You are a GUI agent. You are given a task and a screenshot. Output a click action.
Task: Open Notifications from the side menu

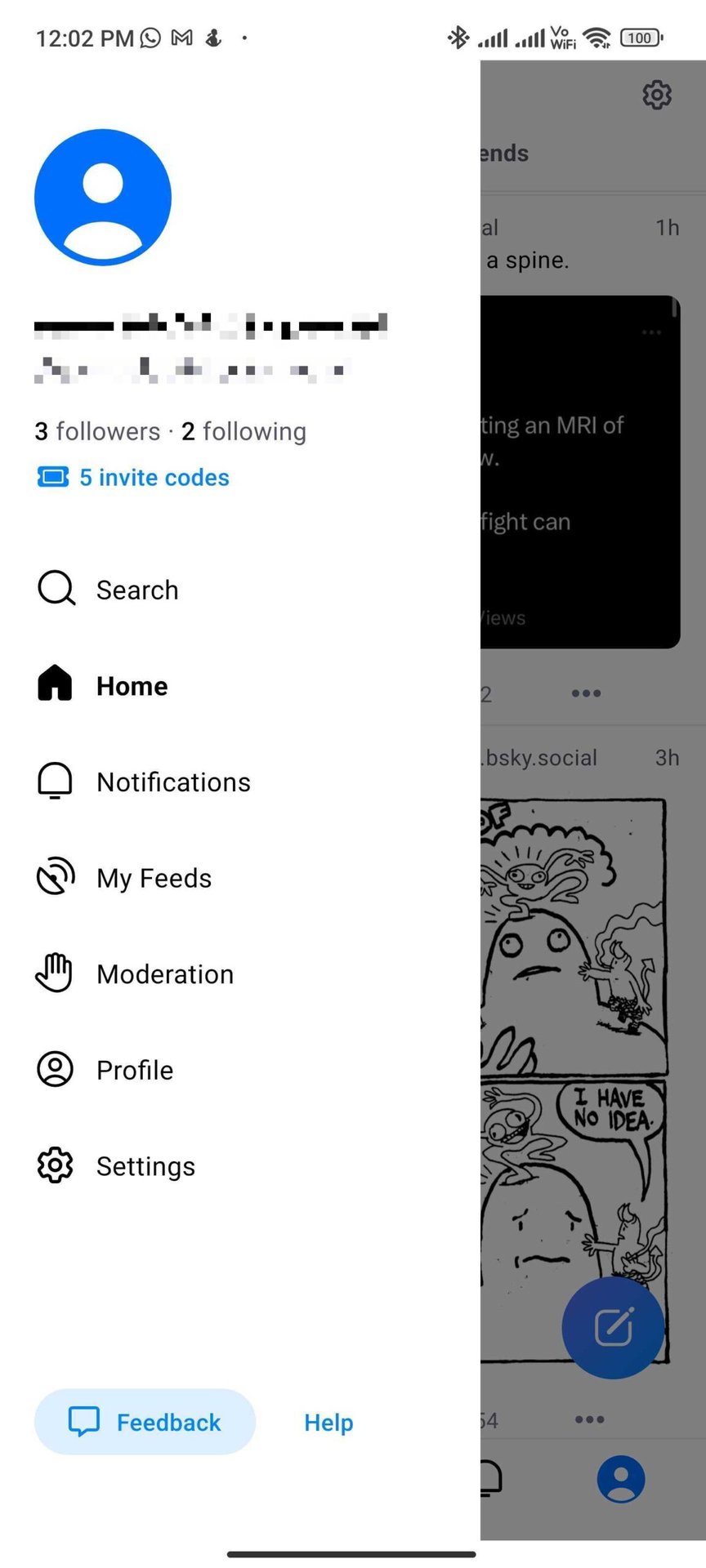[x=172, y=782]
